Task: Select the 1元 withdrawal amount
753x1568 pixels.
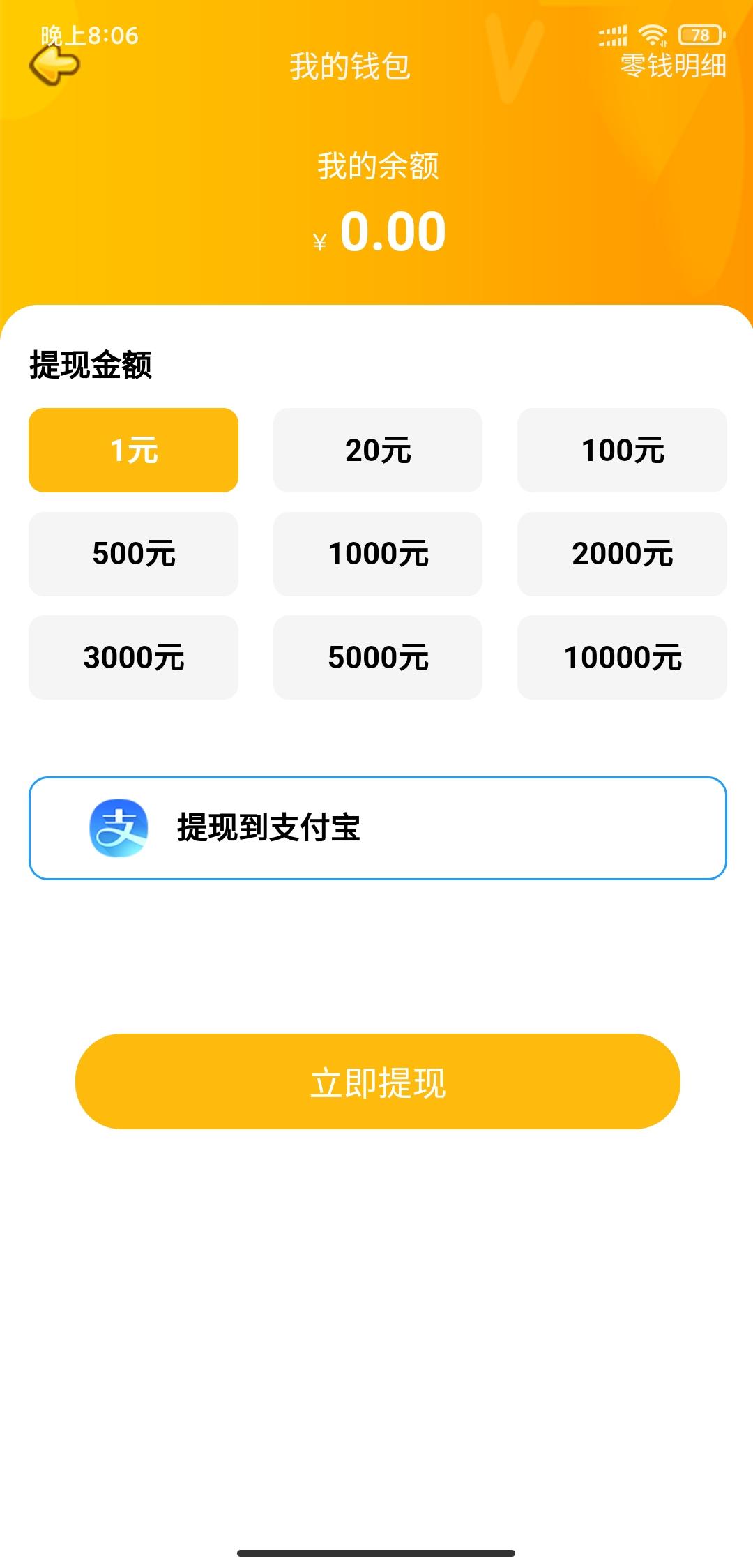Action: [x=133, y=450]
